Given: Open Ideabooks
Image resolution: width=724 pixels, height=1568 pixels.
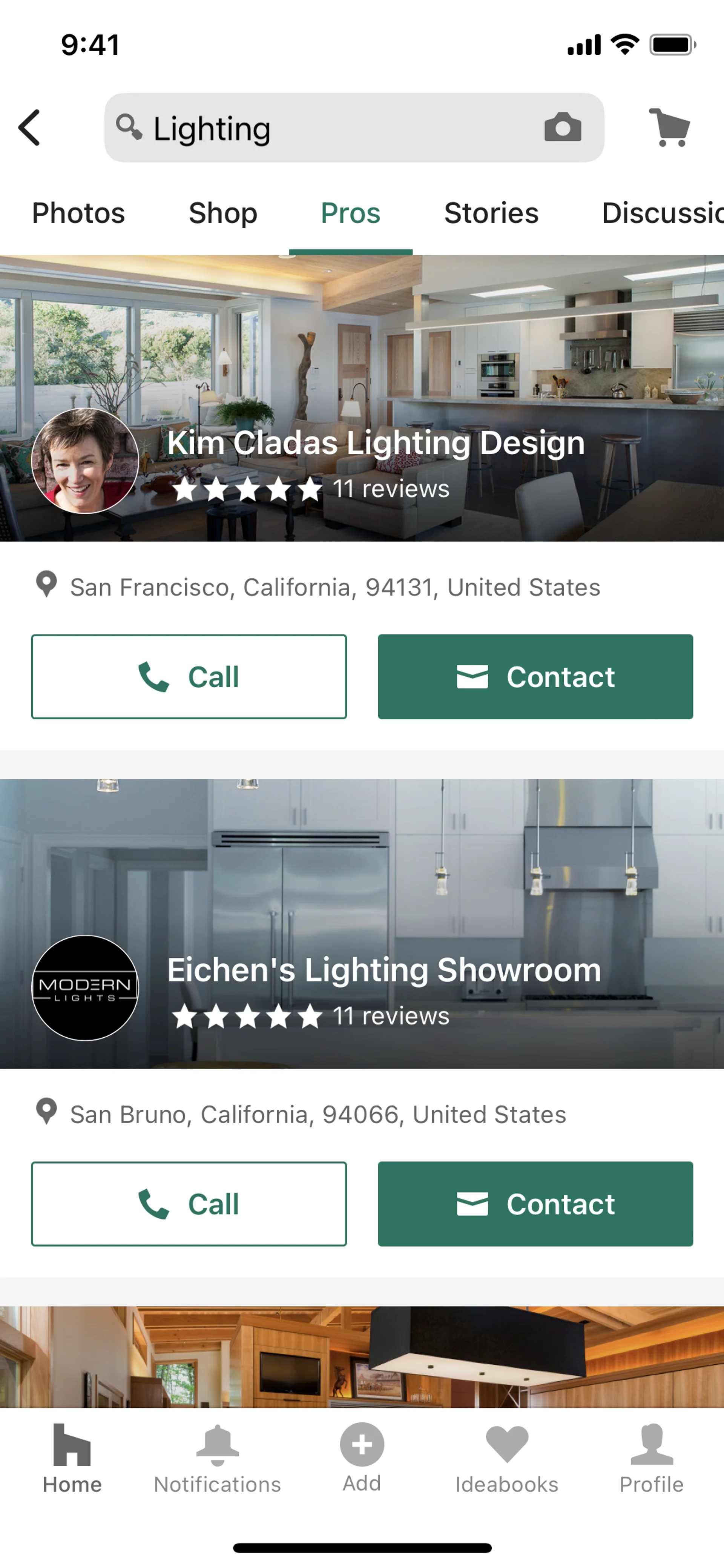Looking at the screenshot, I should (x=506, y=1459).
